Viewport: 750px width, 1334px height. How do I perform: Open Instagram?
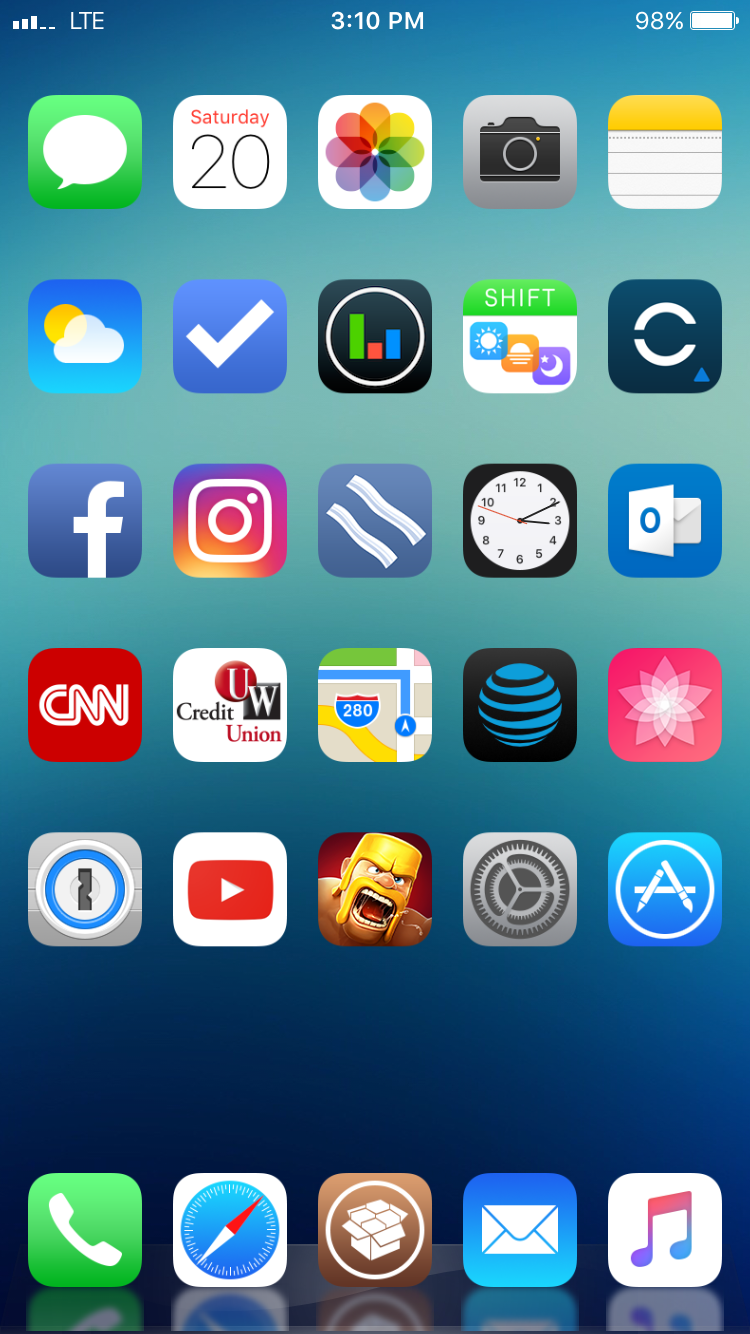pos(230,520)
